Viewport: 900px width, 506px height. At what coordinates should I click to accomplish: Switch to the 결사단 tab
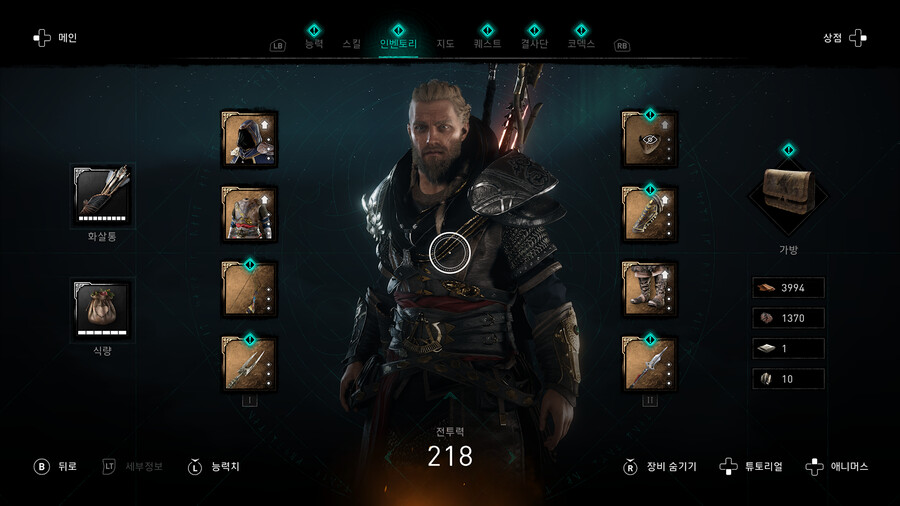(x=533, y=44)
